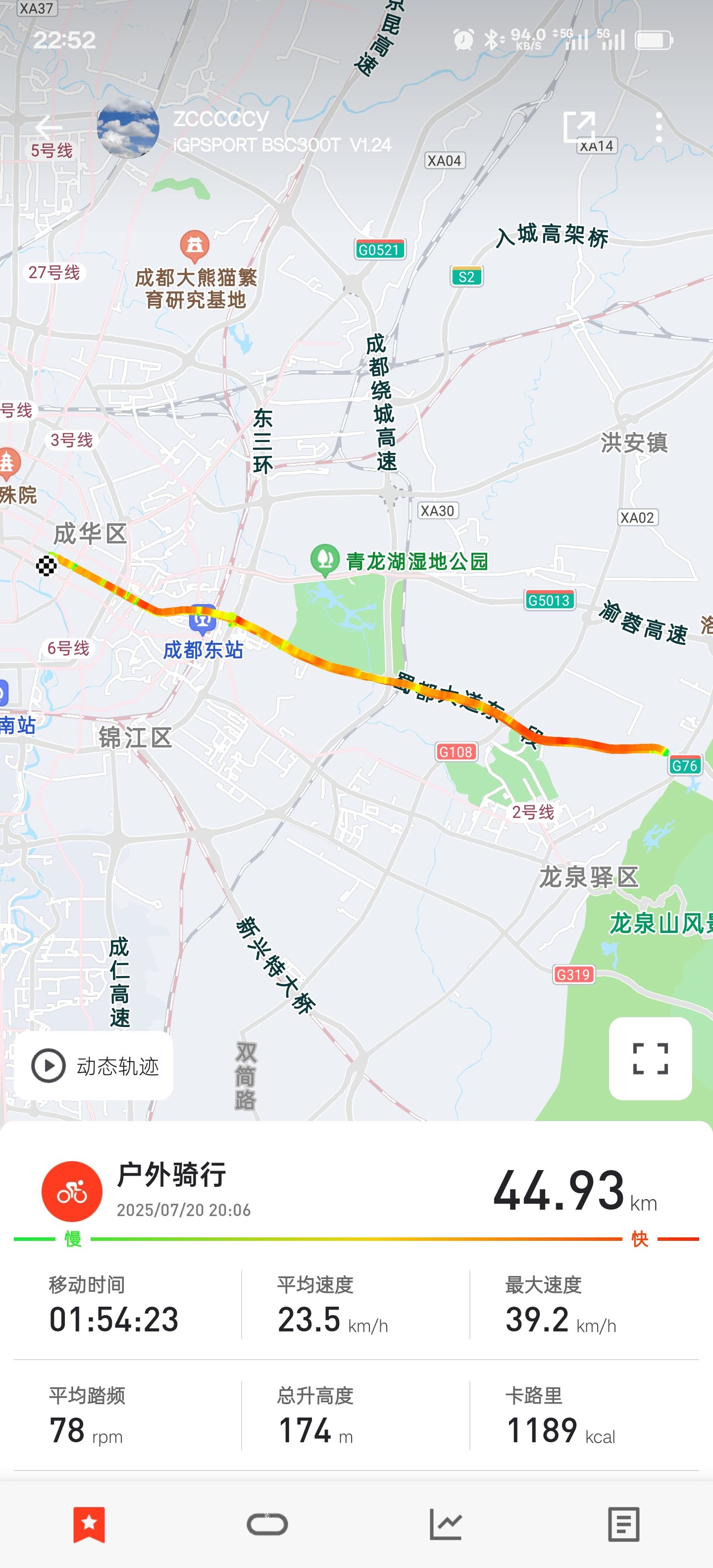The height and width of the screenshot is (1568, 713).
Task: Open zcccccy's profile avatar
Action: 128,127
